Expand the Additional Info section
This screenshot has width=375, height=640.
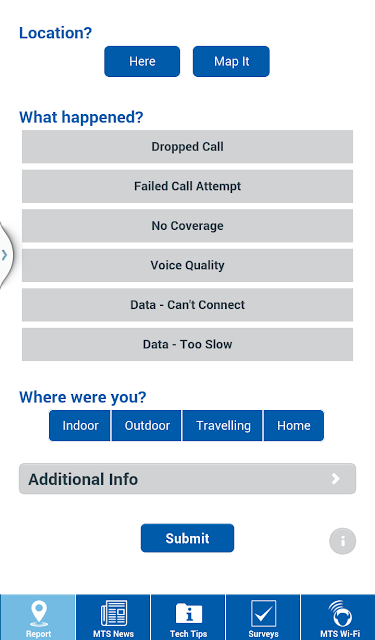coord(187,479)
